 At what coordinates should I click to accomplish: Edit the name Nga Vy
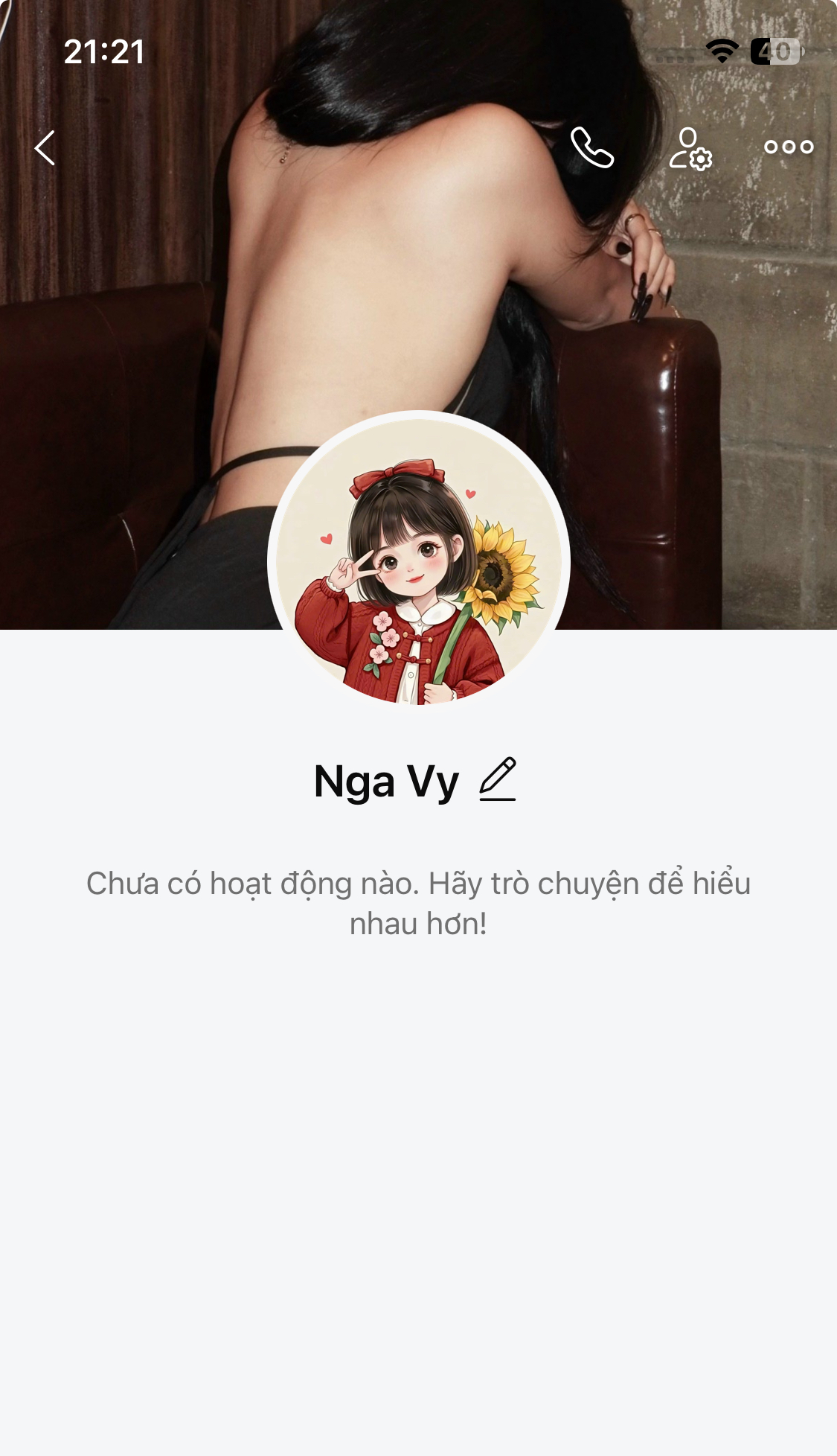[x=497, y=779]
